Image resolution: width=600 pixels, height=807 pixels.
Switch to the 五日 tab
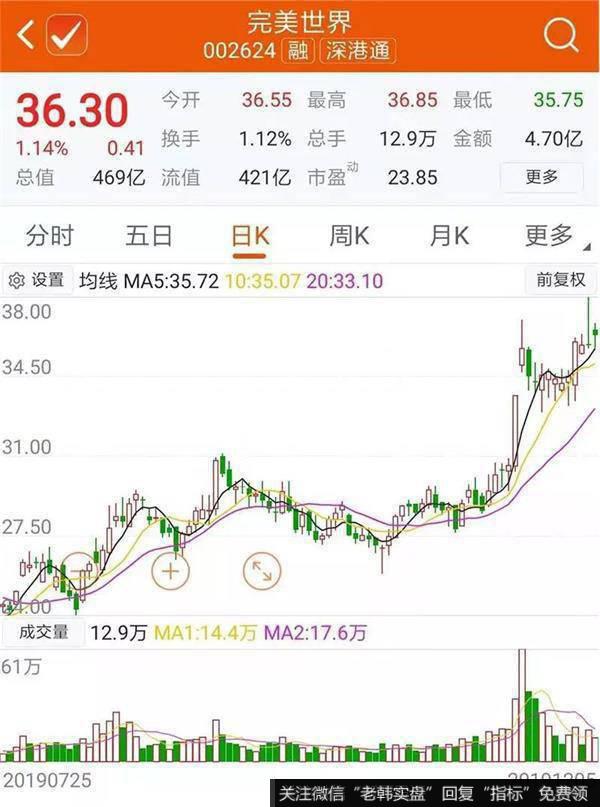[149, 237]
